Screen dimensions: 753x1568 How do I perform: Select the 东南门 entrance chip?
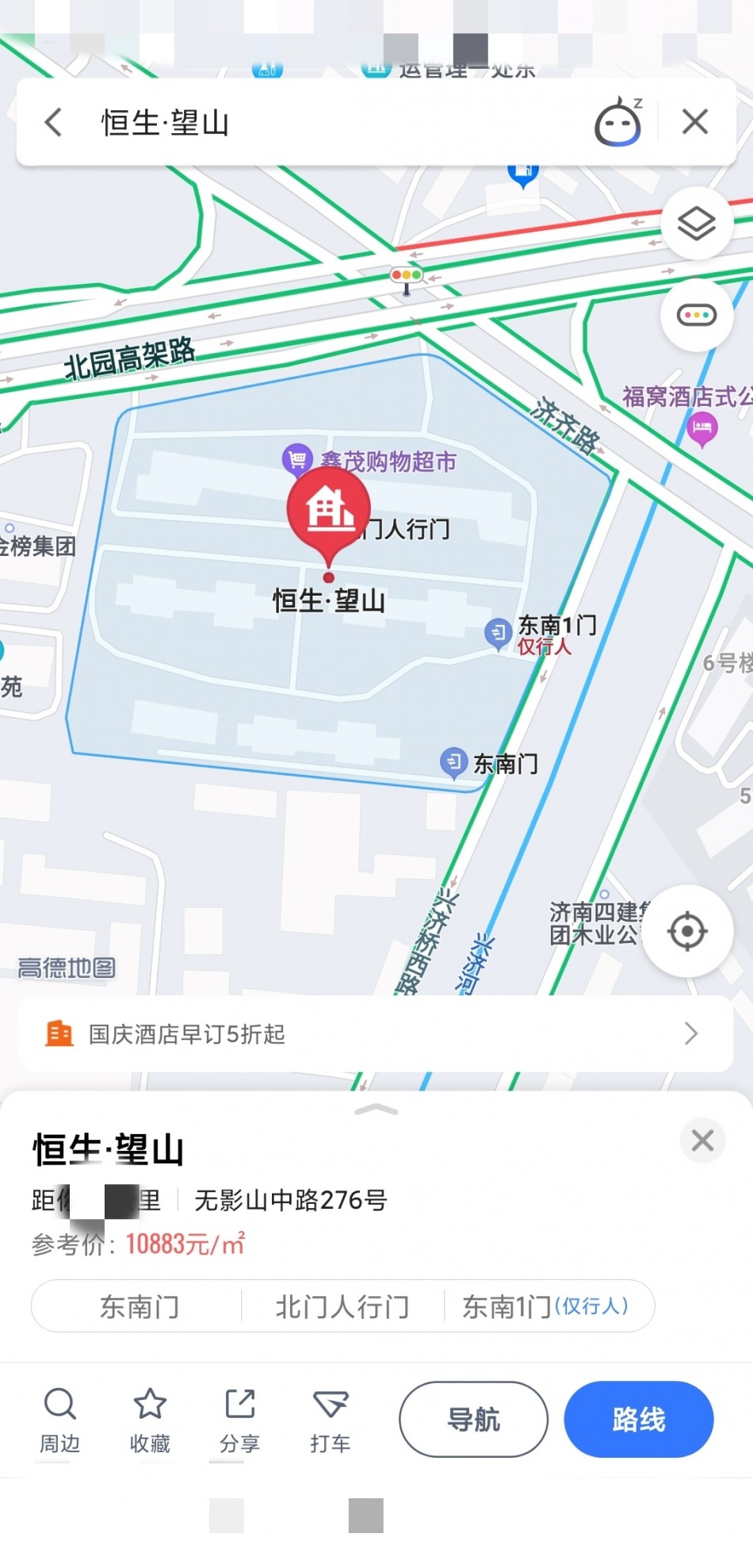[140, 1306]
